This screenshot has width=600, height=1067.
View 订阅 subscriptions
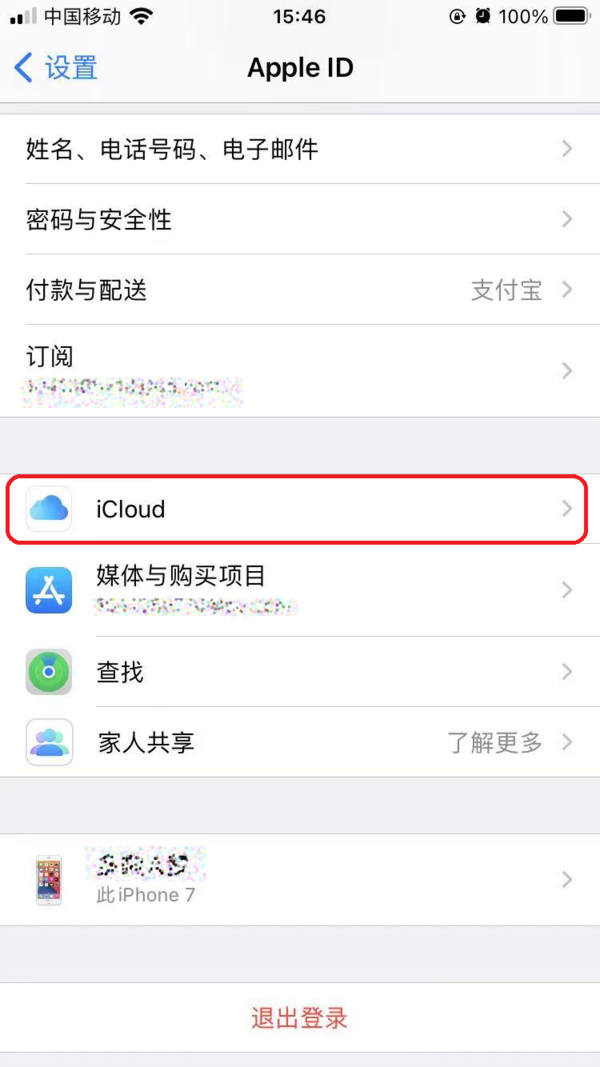pos(299,370)
